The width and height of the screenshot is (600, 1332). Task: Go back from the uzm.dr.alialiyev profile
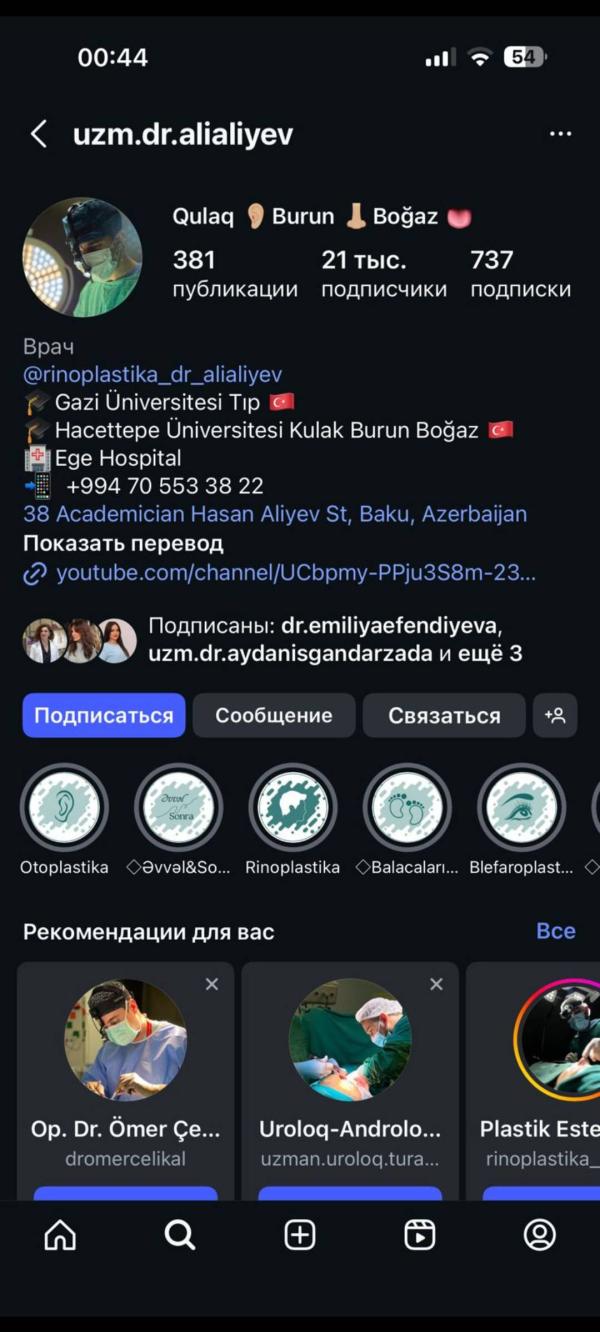[x=39, y=134]
